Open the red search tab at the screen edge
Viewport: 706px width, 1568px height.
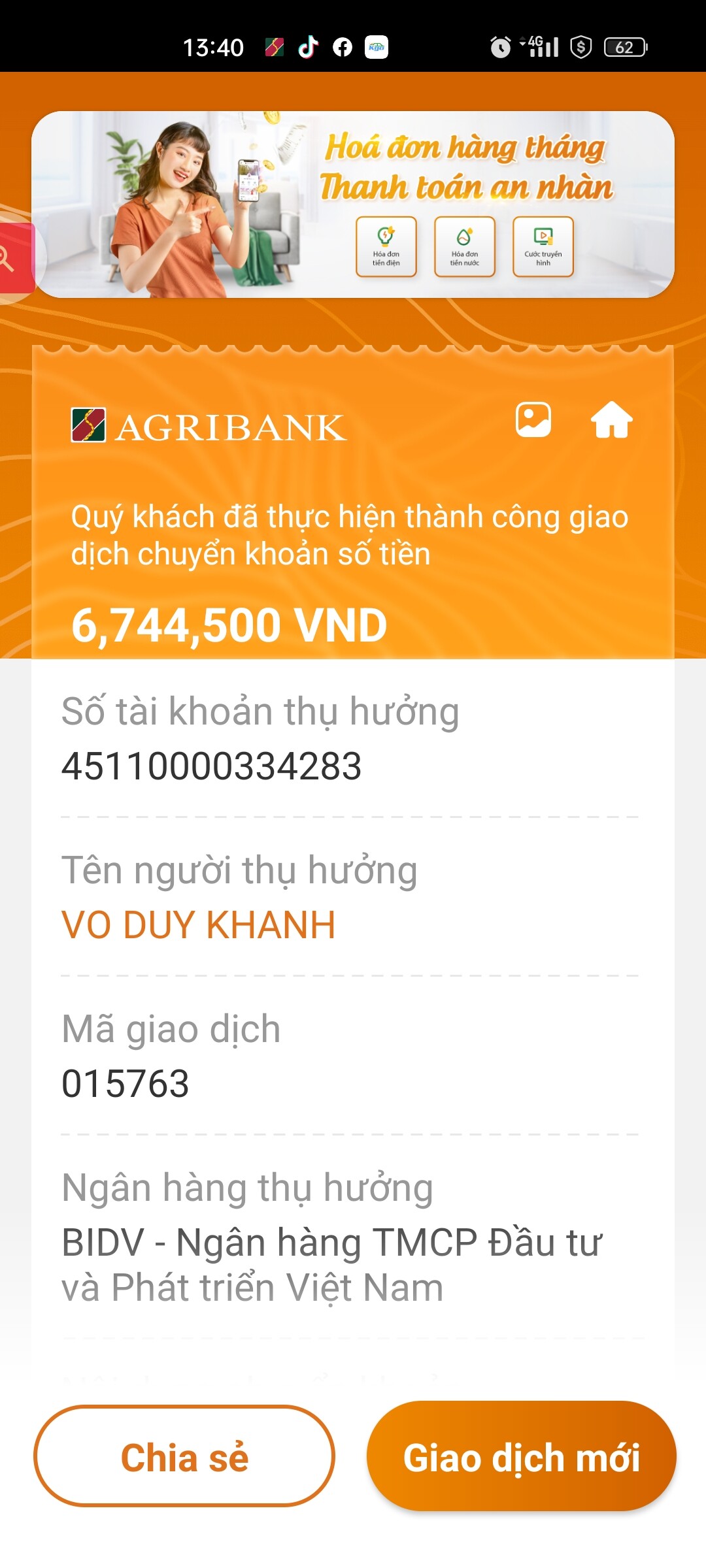13,259
